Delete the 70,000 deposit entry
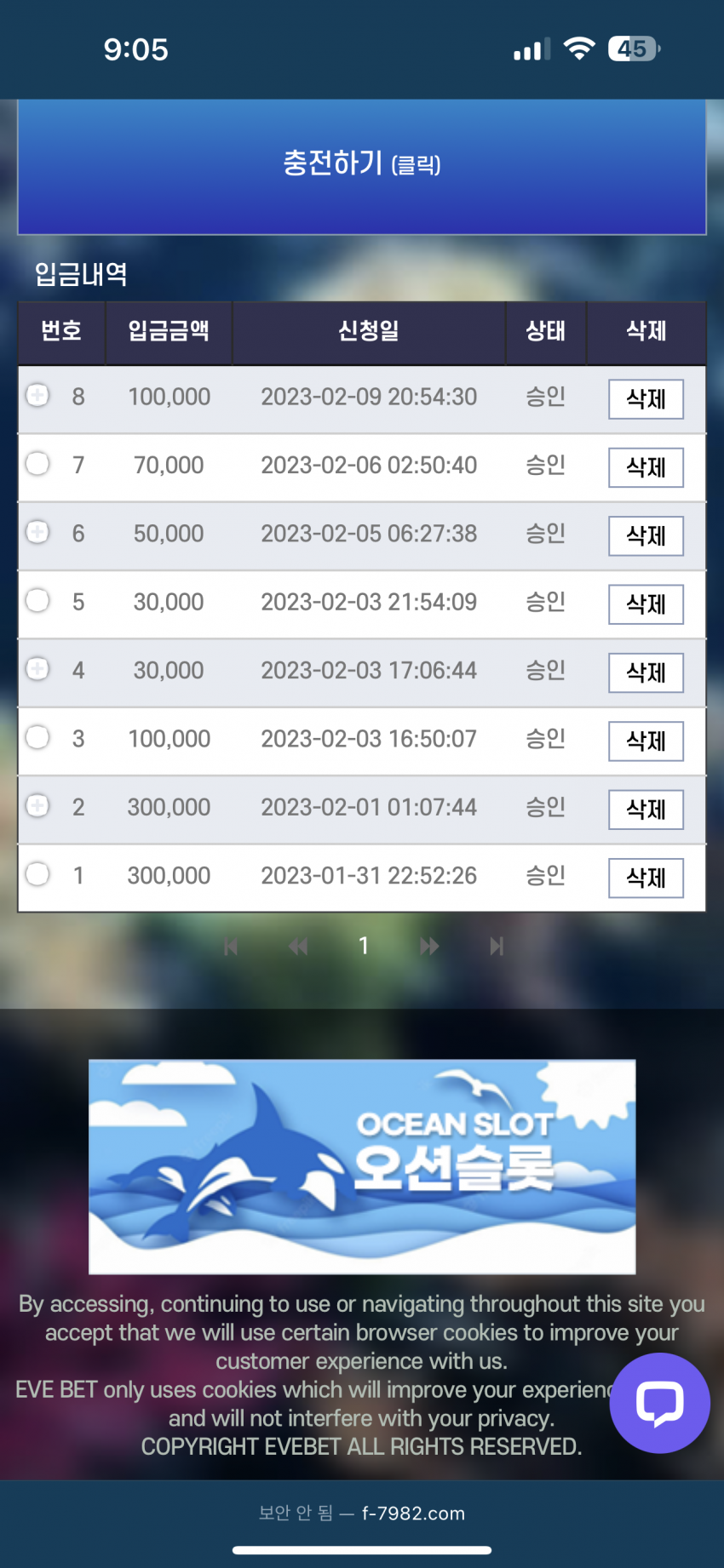Viewport: 724px width, 1568px height. pos(646,467)
